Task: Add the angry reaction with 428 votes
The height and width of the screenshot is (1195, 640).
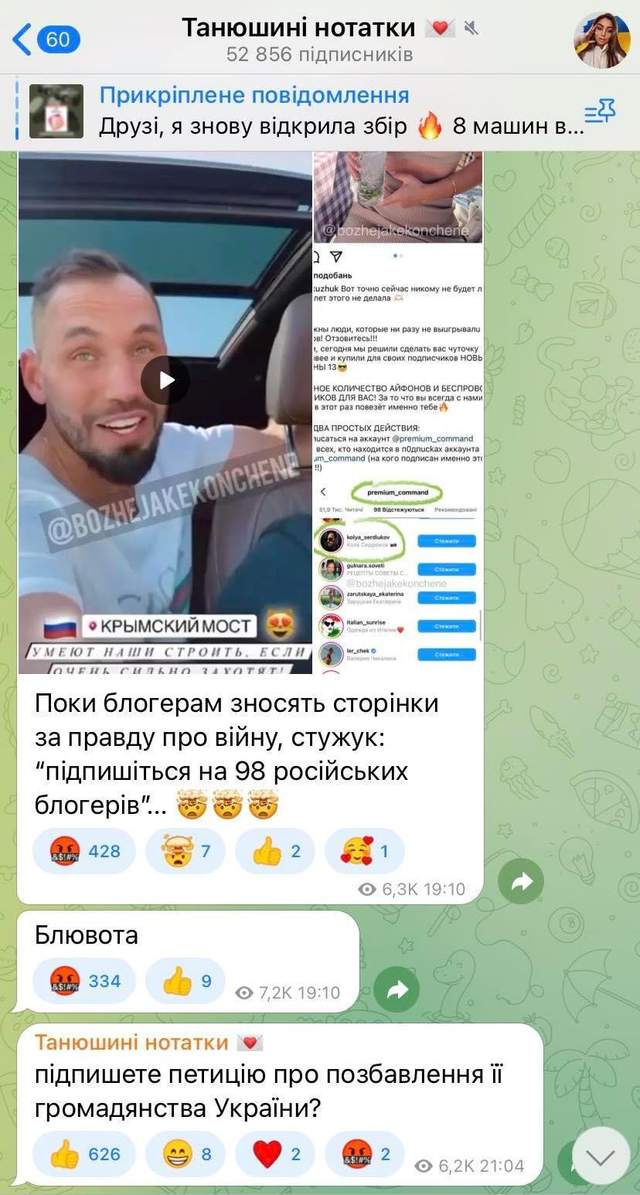Action: click(84, 851)
